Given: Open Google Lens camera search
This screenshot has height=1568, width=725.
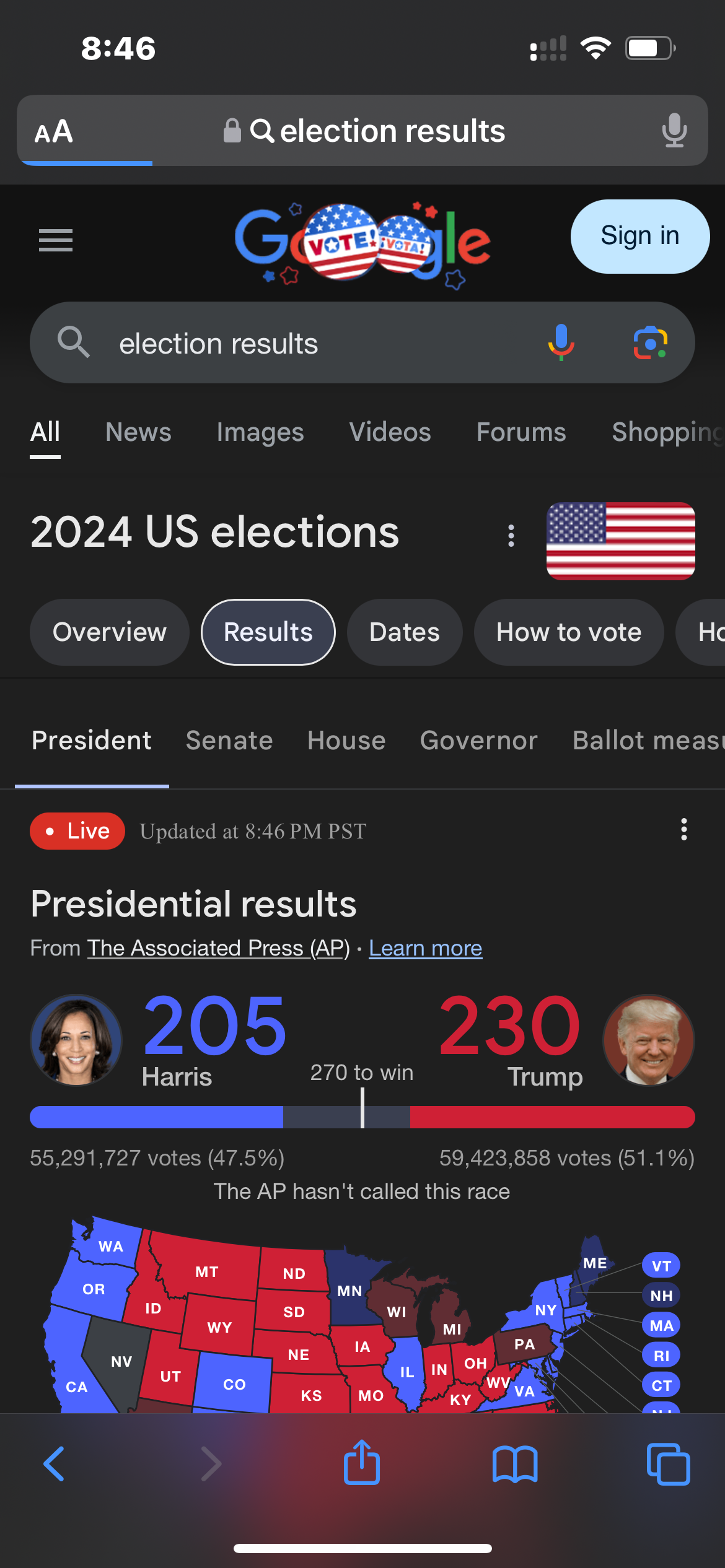Looking at the screenshot, I should (x=650, y=342).
